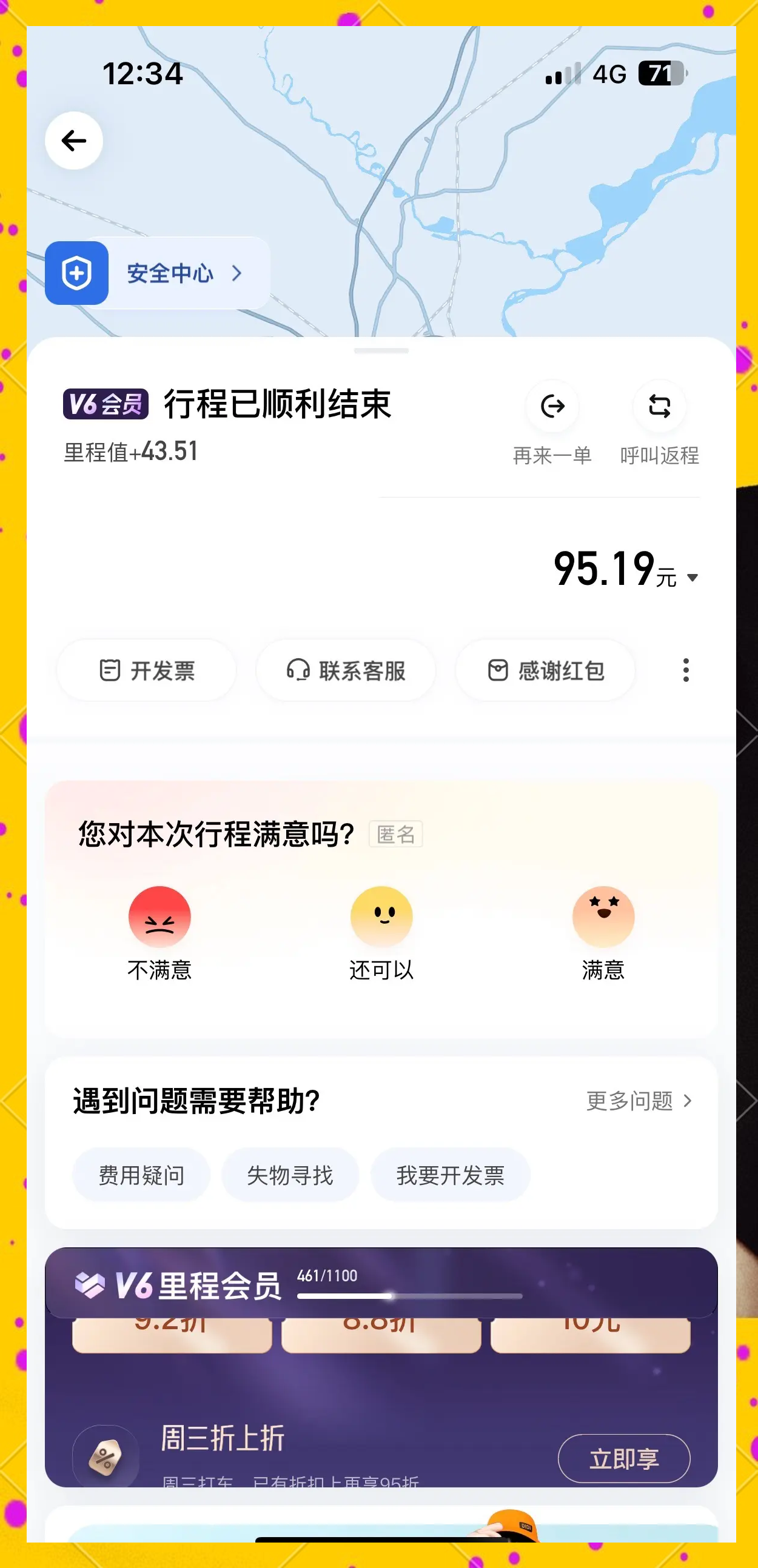Tap the 呼叫返程 return trip icon

click(x=659, y=407)
